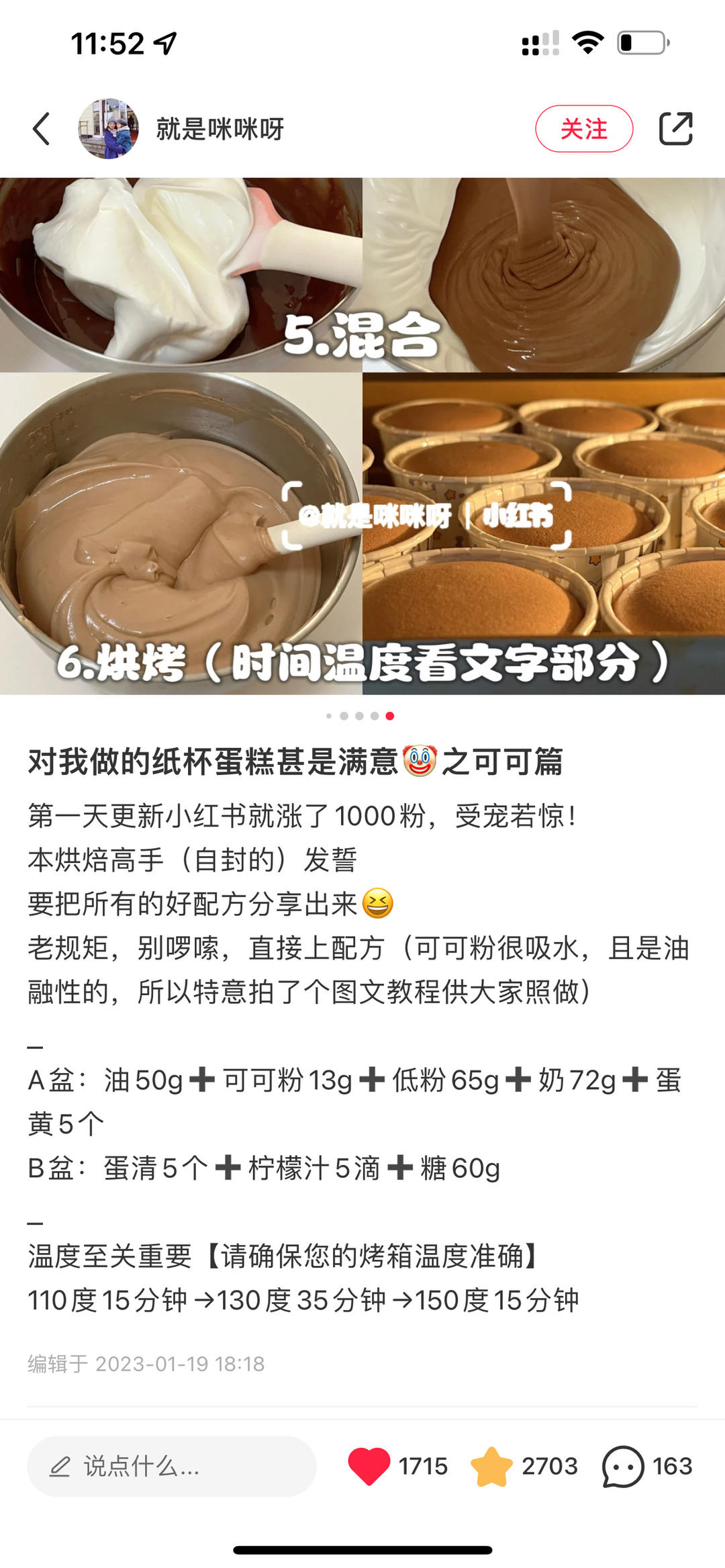Share this post
The height and width of the screenshot is (1568, 725).
point(675,129)
